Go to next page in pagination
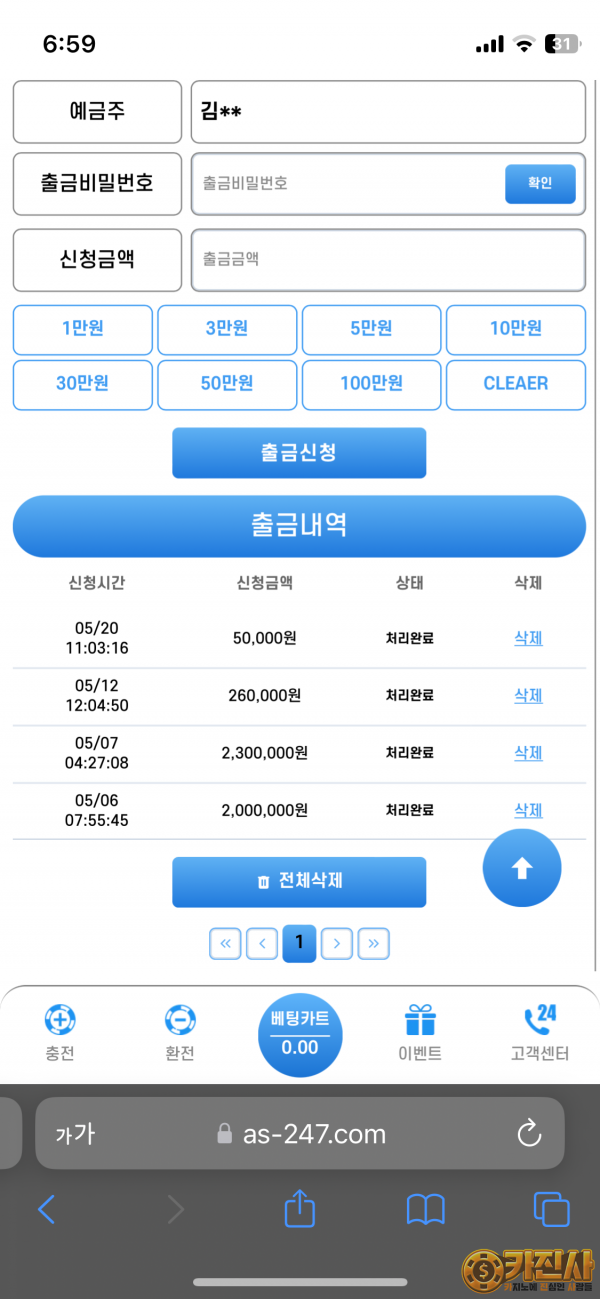600x1299 pixels. coord(337,943)
